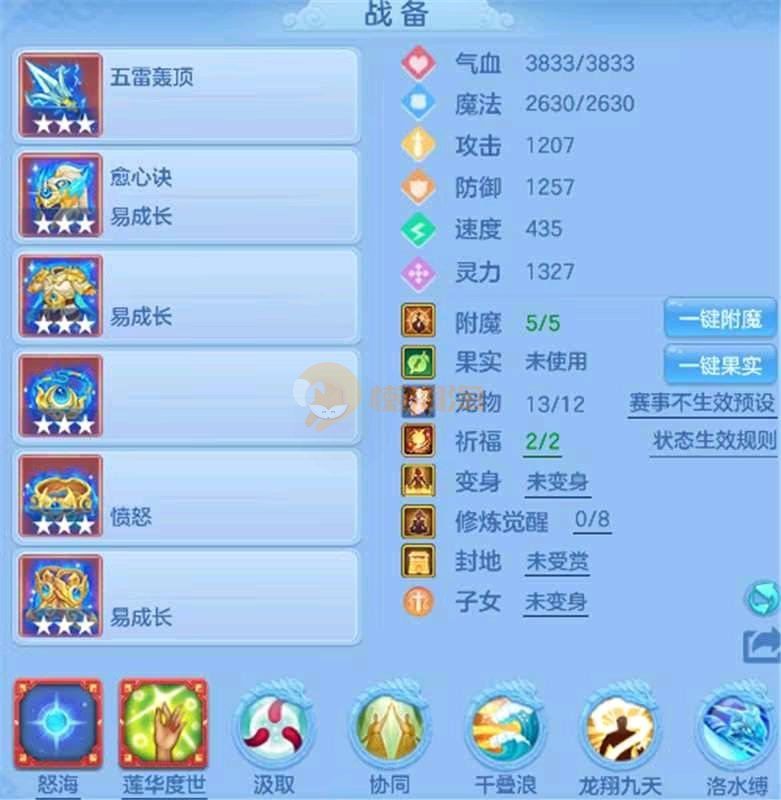
Task: Open 修炼觉醒 0/8 link
Action: [x=592, y=521]
